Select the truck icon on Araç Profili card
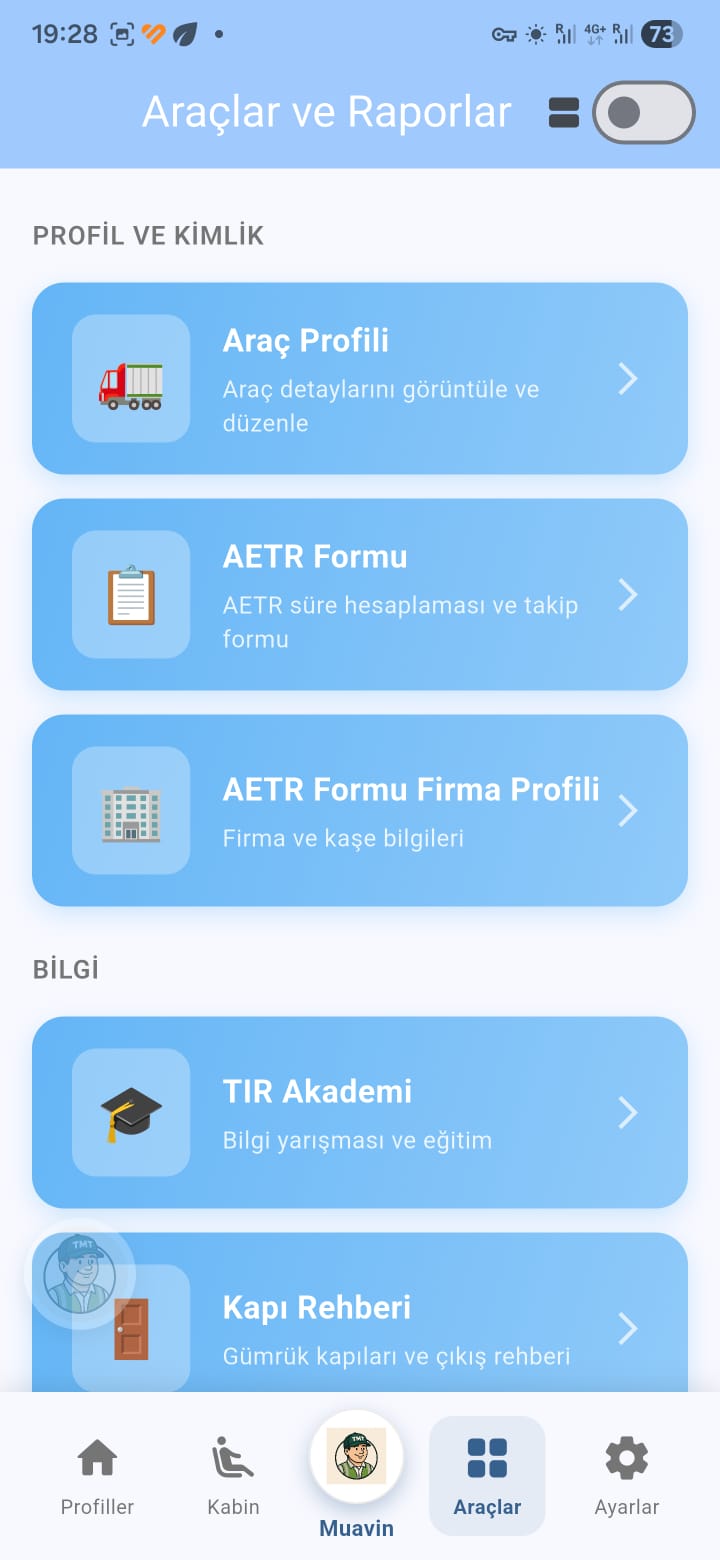The height and width of the screenshot is (1560, 720). 131,378
